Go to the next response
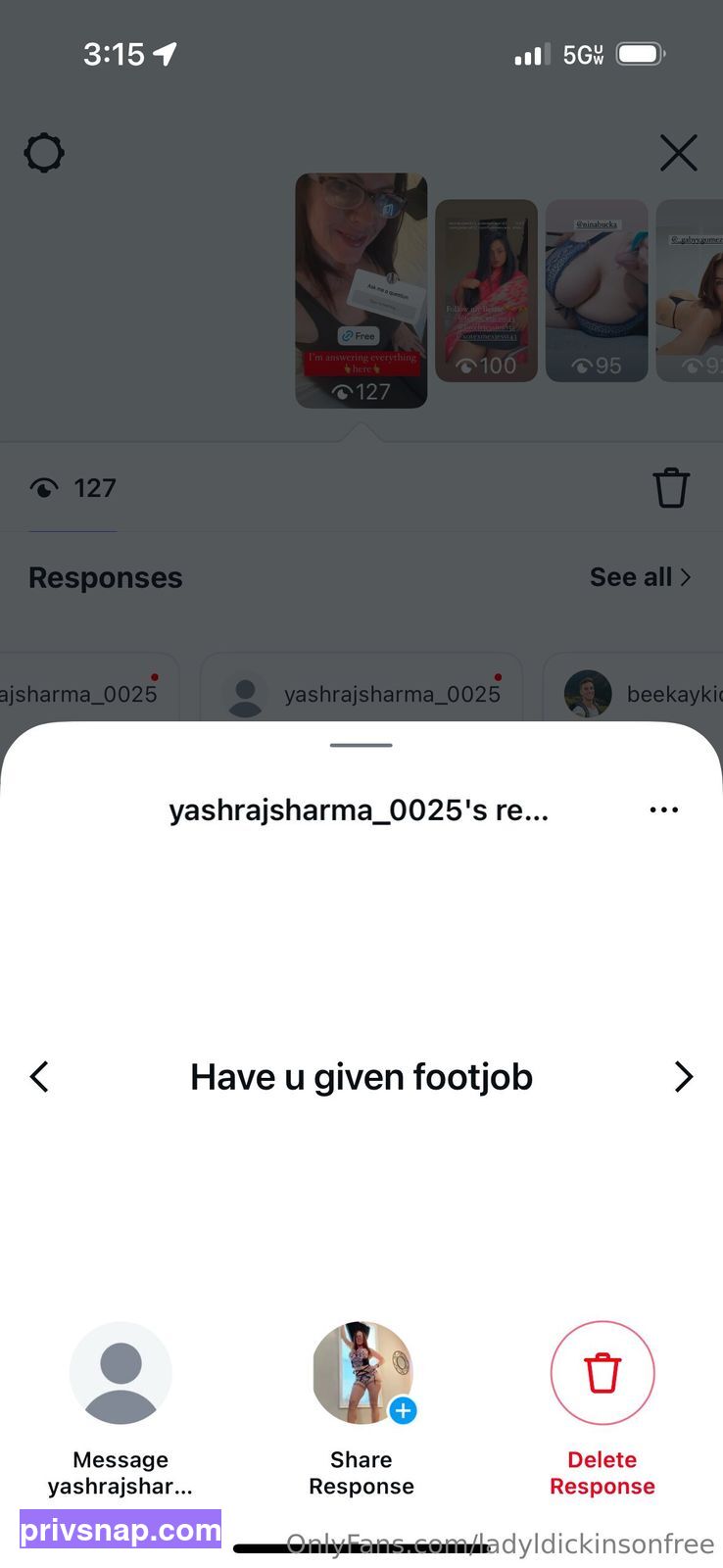 tap(684, 1076)
